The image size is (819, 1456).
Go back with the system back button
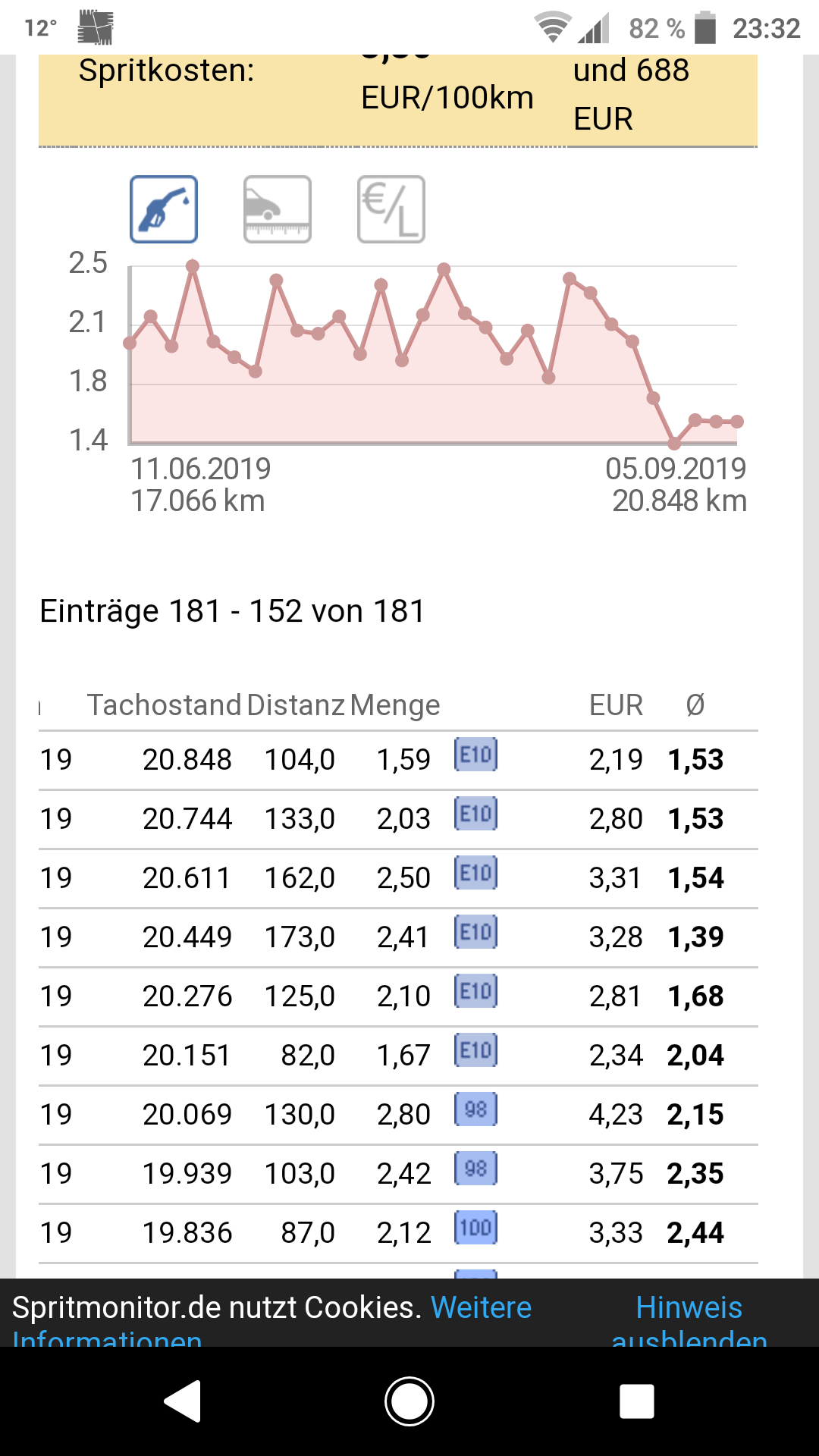click(183, 1401)
